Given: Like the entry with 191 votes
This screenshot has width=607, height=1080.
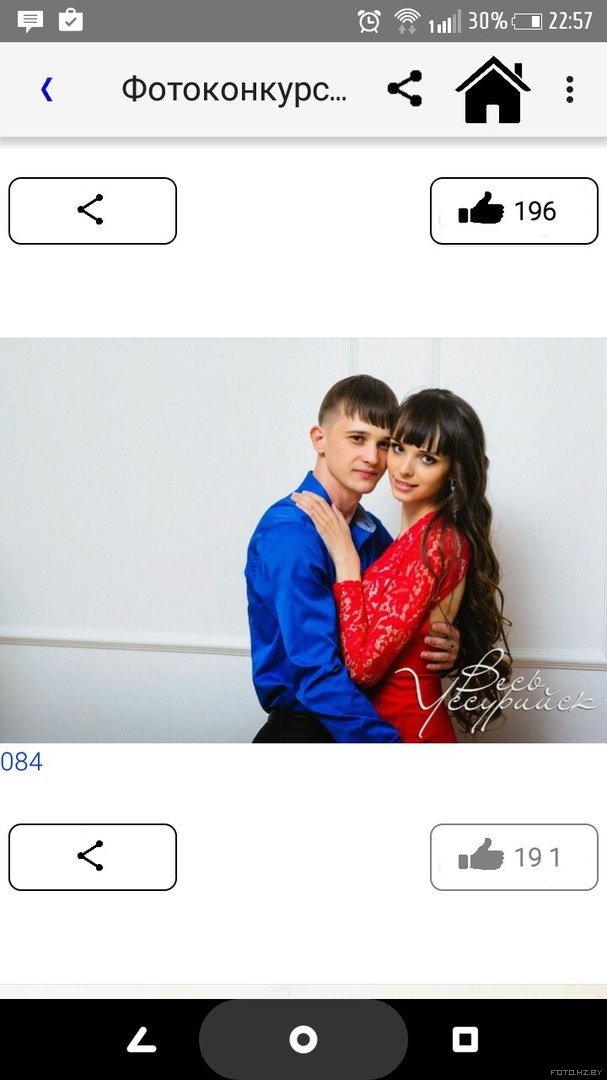Looking at the screenshot, I should (x=514, y=857).
